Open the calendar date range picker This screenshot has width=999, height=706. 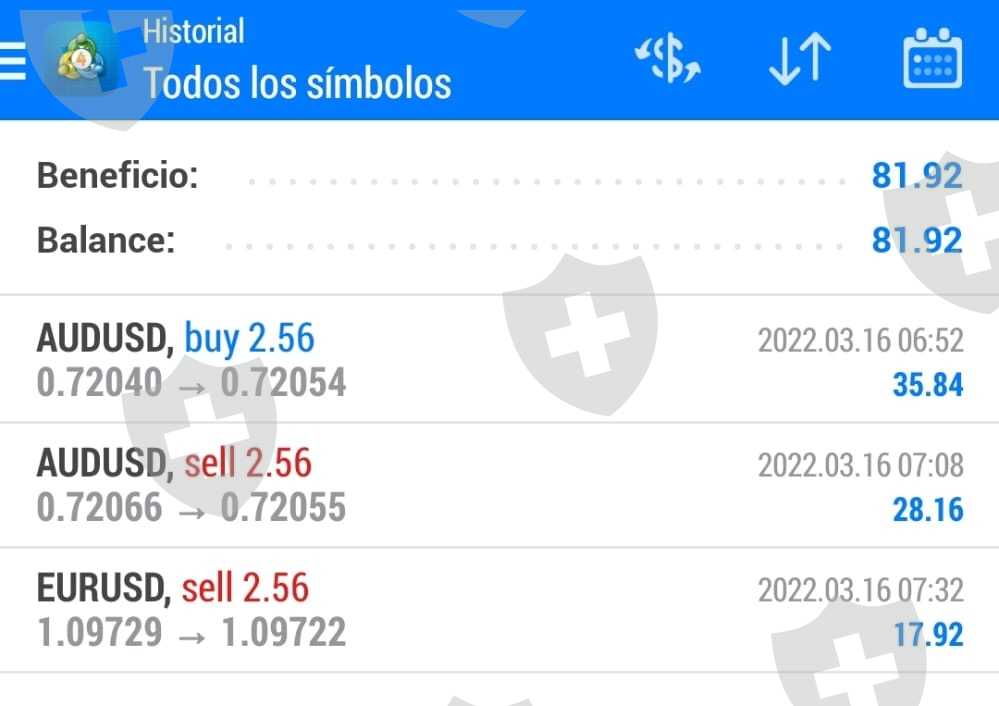click(x=932, y=60)
